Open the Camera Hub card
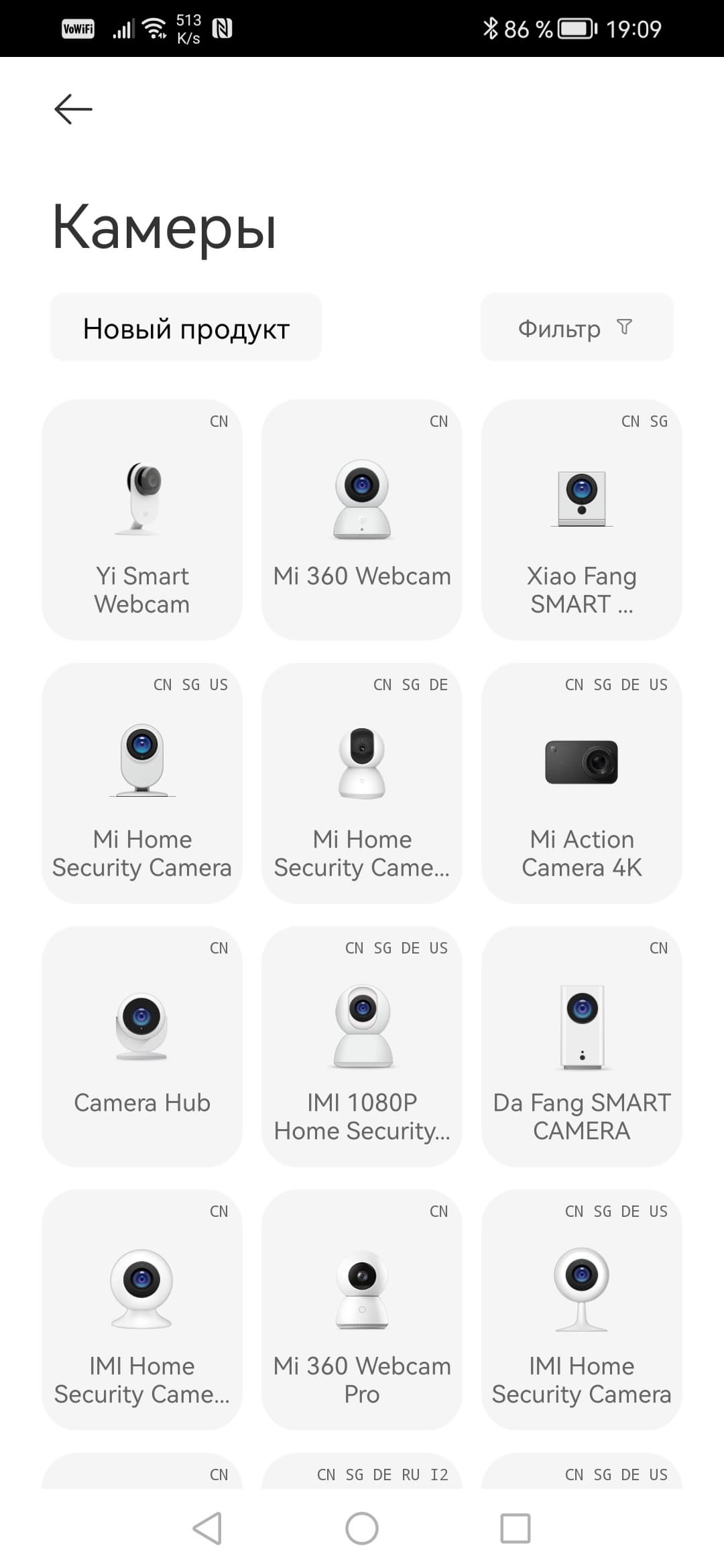 coord(142,1047)
